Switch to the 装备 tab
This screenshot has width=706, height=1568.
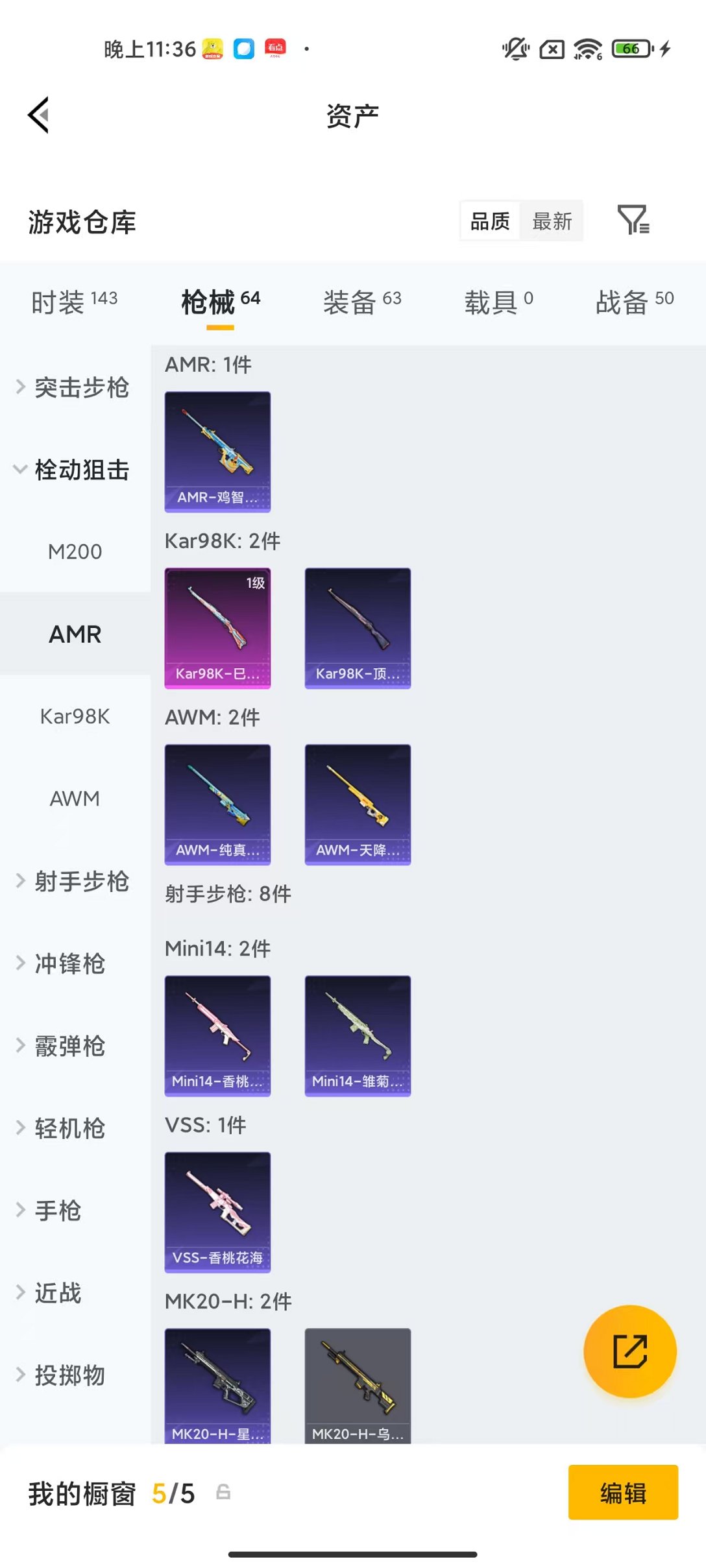point(362,301)
